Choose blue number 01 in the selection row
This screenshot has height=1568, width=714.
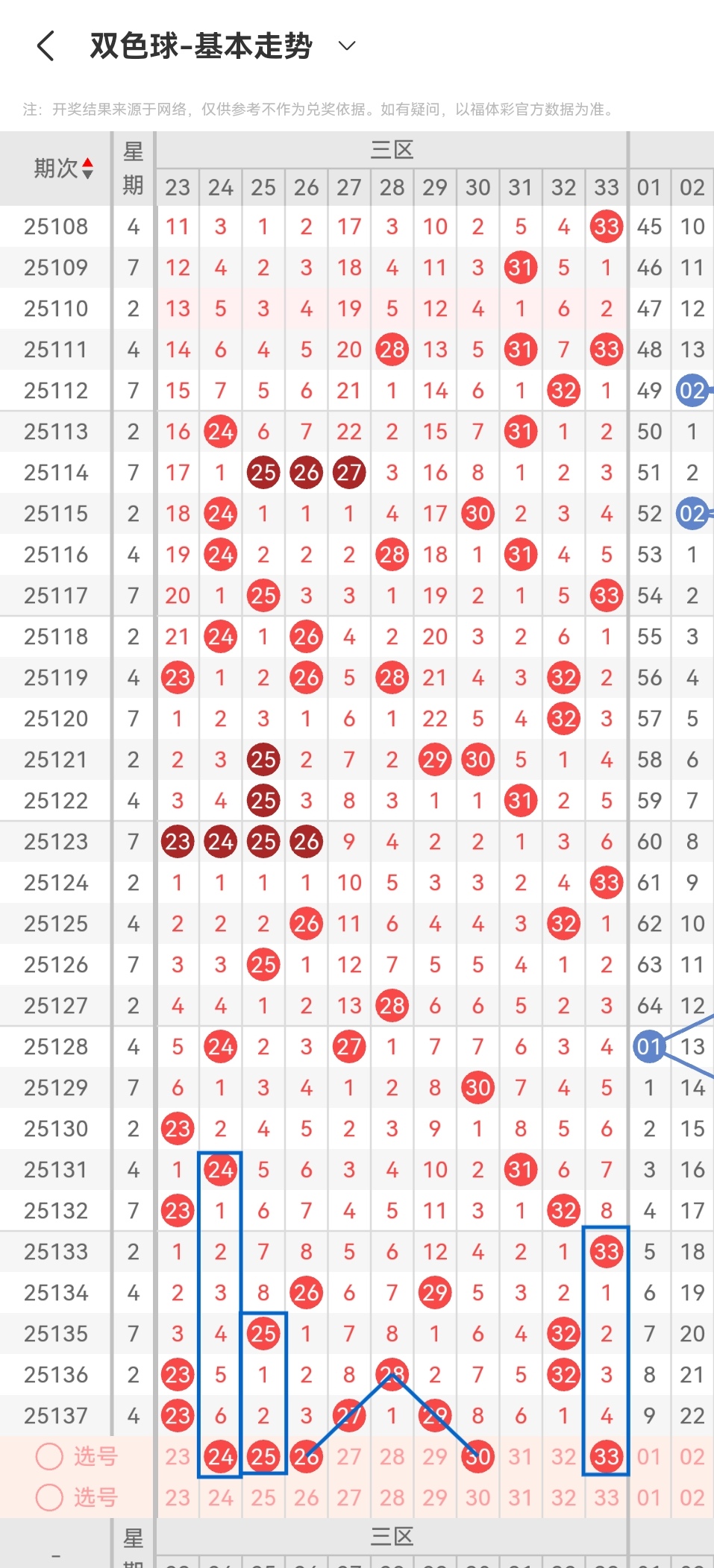(x=649, y=1457)
